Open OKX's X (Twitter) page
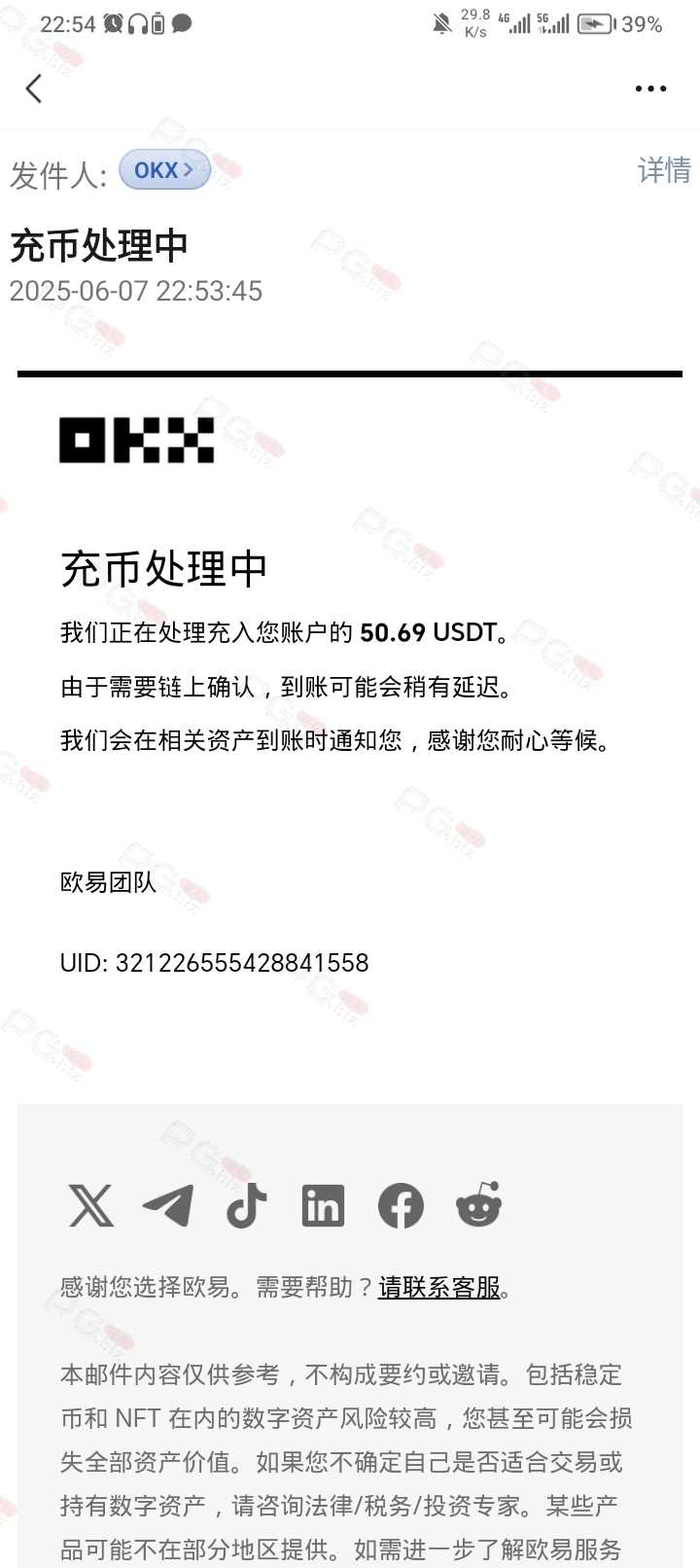The height and width of the screenshot is (1568, 700). (x=91, y=1206)
